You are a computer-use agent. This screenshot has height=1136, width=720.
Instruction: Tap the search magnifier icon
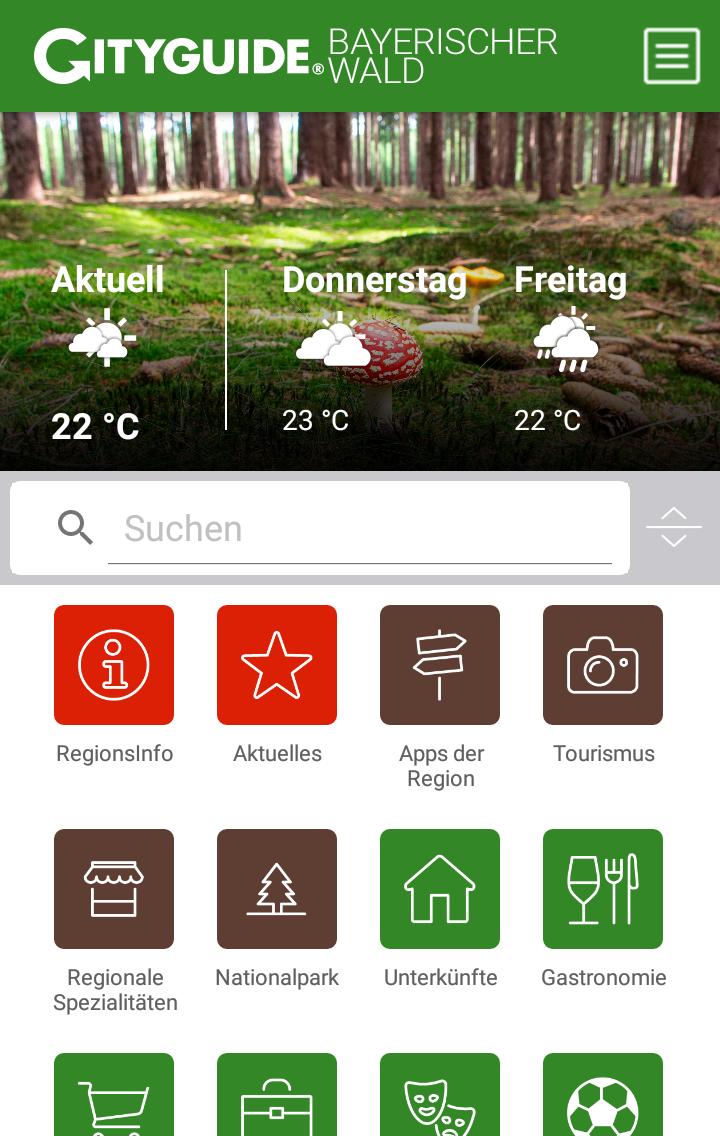pos(76,527)
